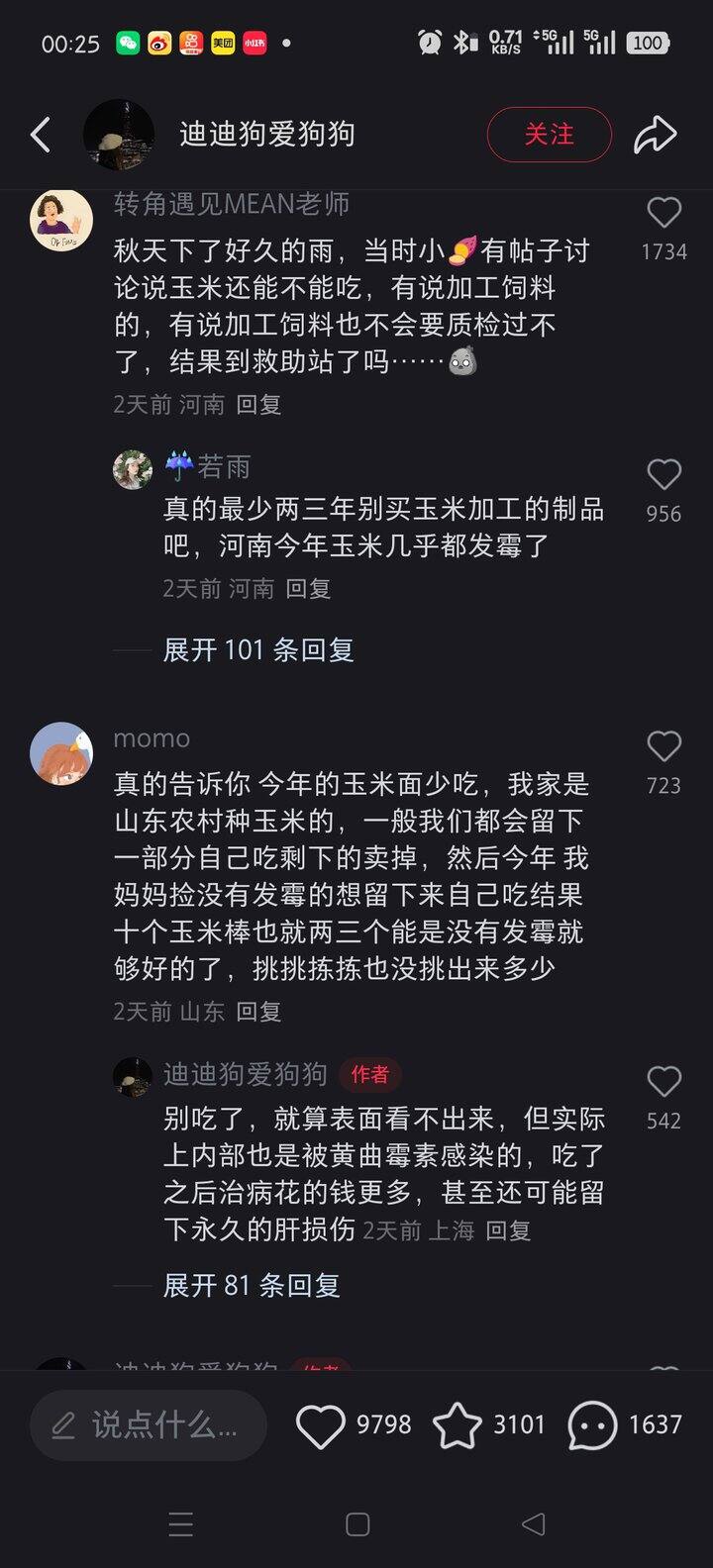Image resolution: width=713 pixels, height=1568 pixels.
Task: Like 若雨's reply
Action: pyautogui.click(x=663, y=476)
